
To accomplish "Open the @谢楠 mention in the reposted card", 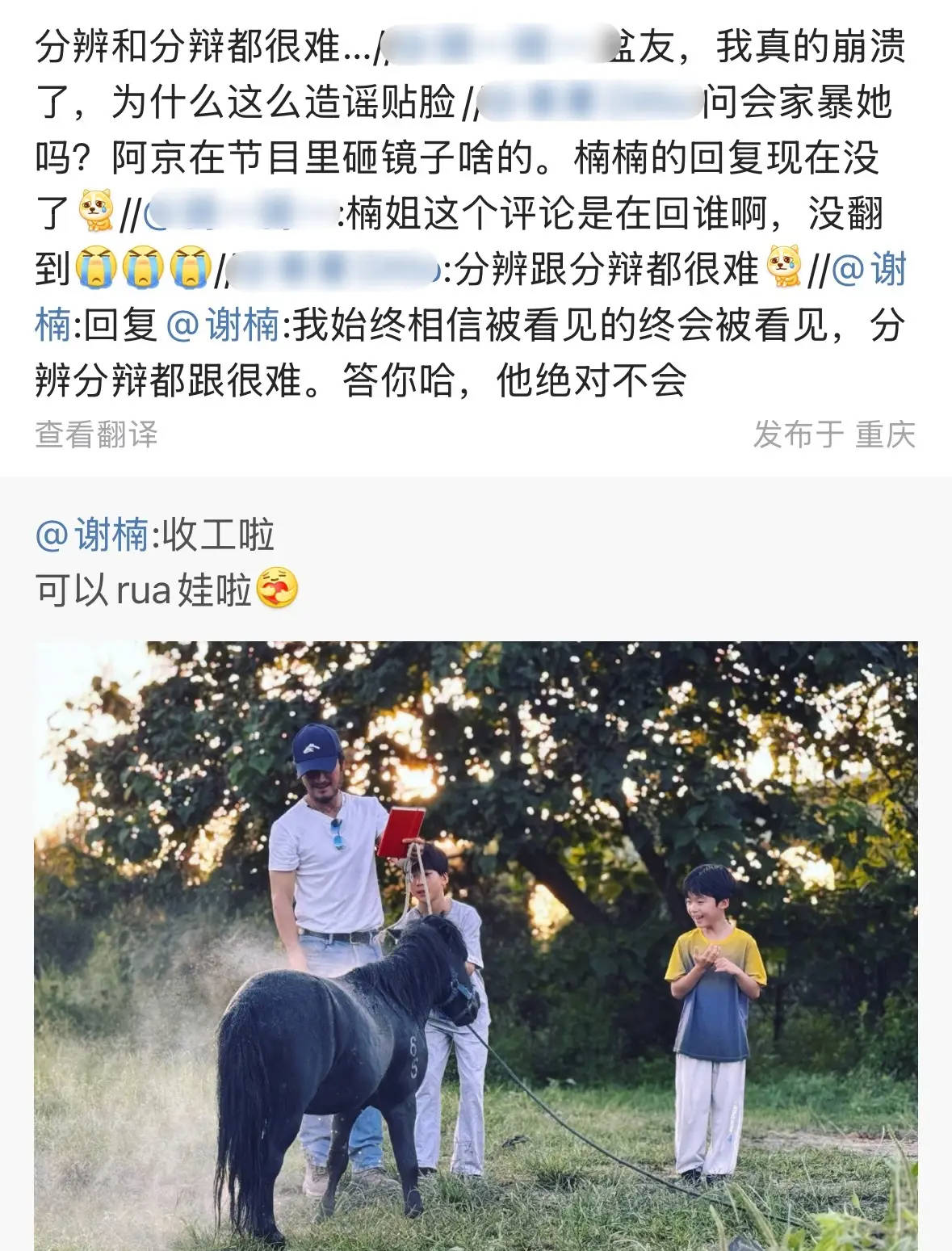I will tap(92, 535).
